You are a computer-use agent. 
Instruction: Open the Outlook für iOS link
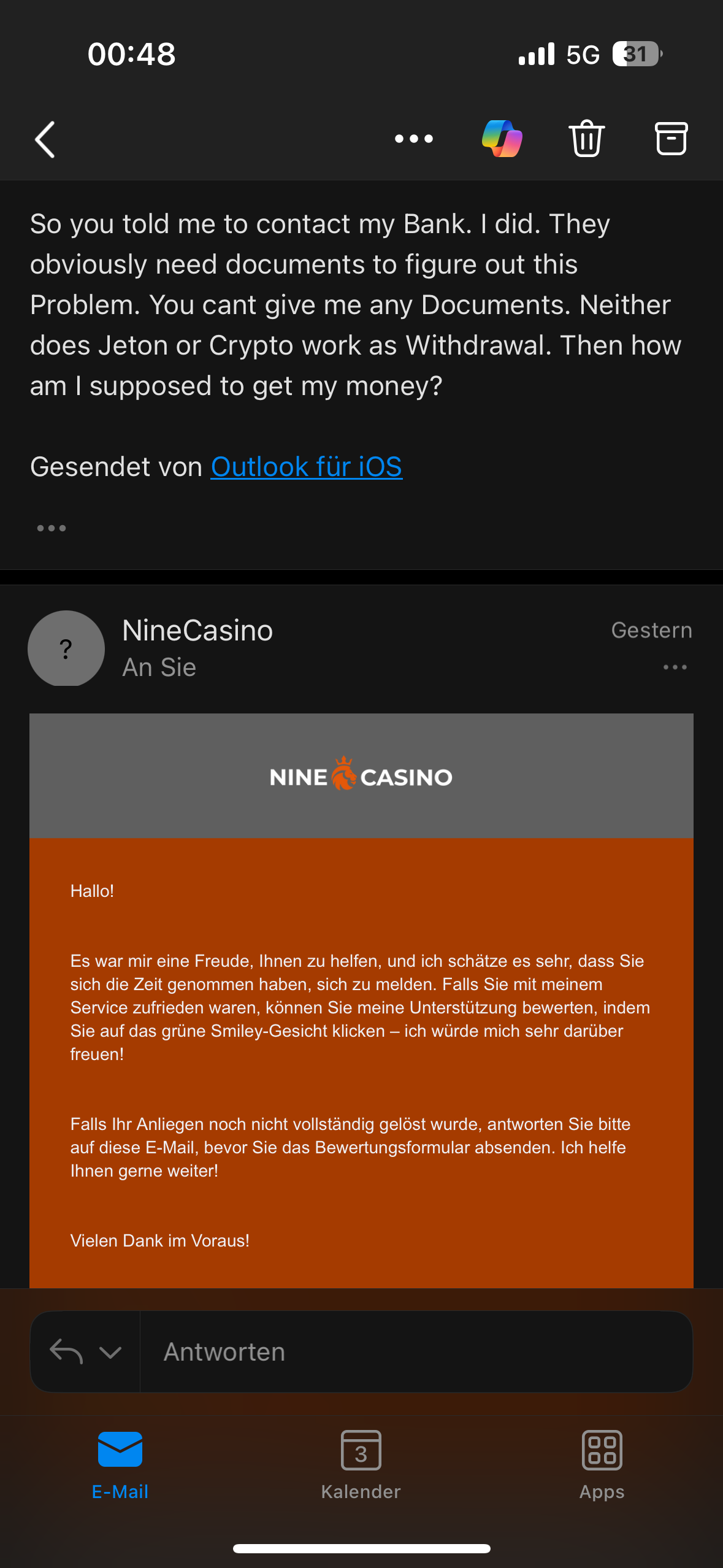[x=306, y=467]
